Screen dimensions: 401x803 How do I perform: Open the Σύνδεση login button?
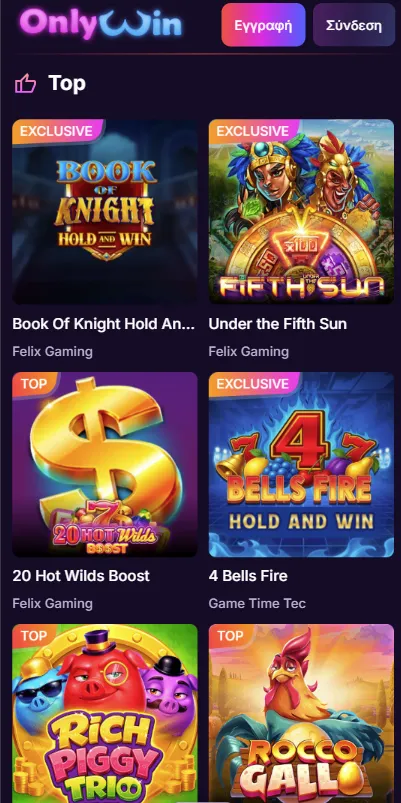[354, 25]
